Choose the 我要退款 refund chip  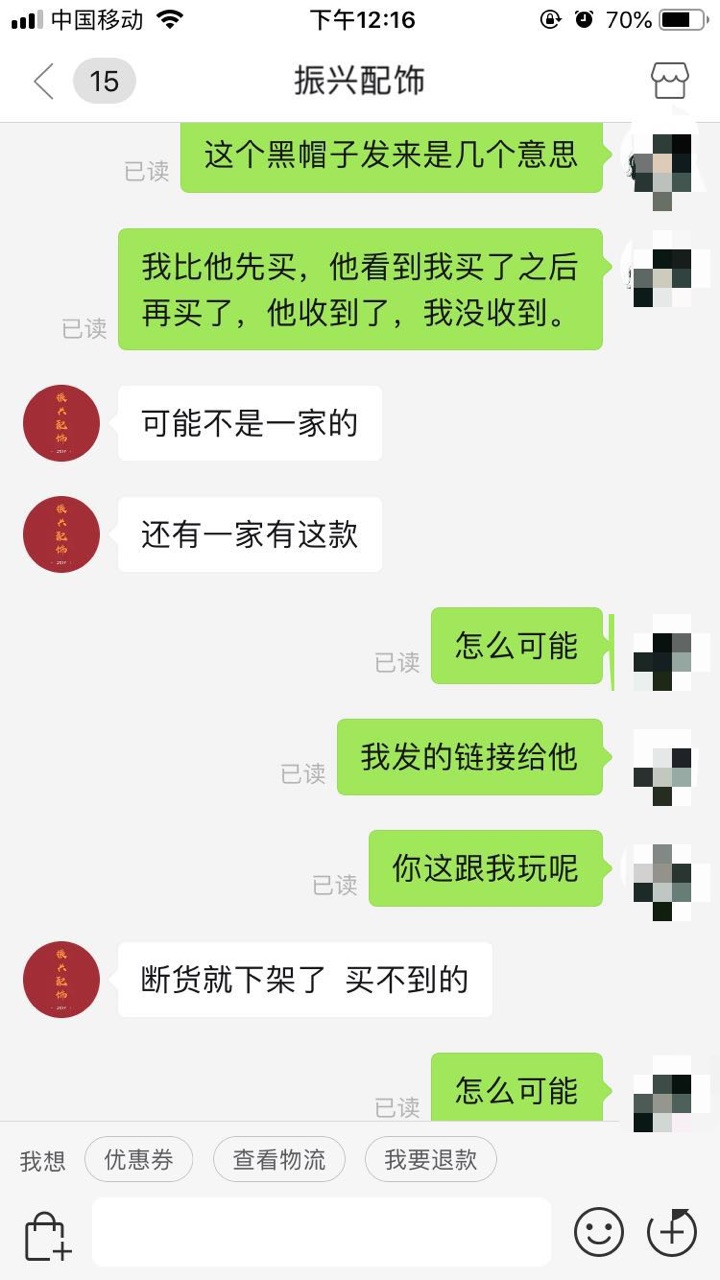[x=430, y=1160]
